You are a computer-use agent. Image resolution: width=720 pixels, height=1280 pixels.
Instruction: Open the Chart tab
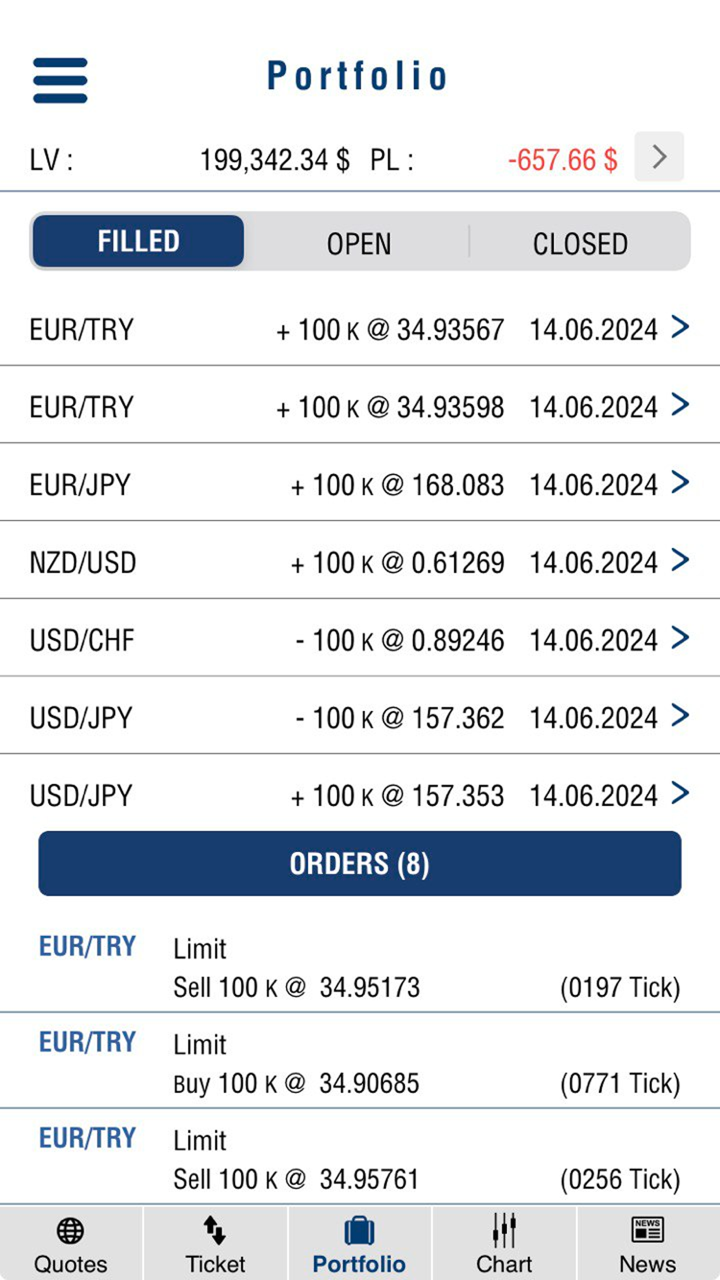pos(504,1243)
